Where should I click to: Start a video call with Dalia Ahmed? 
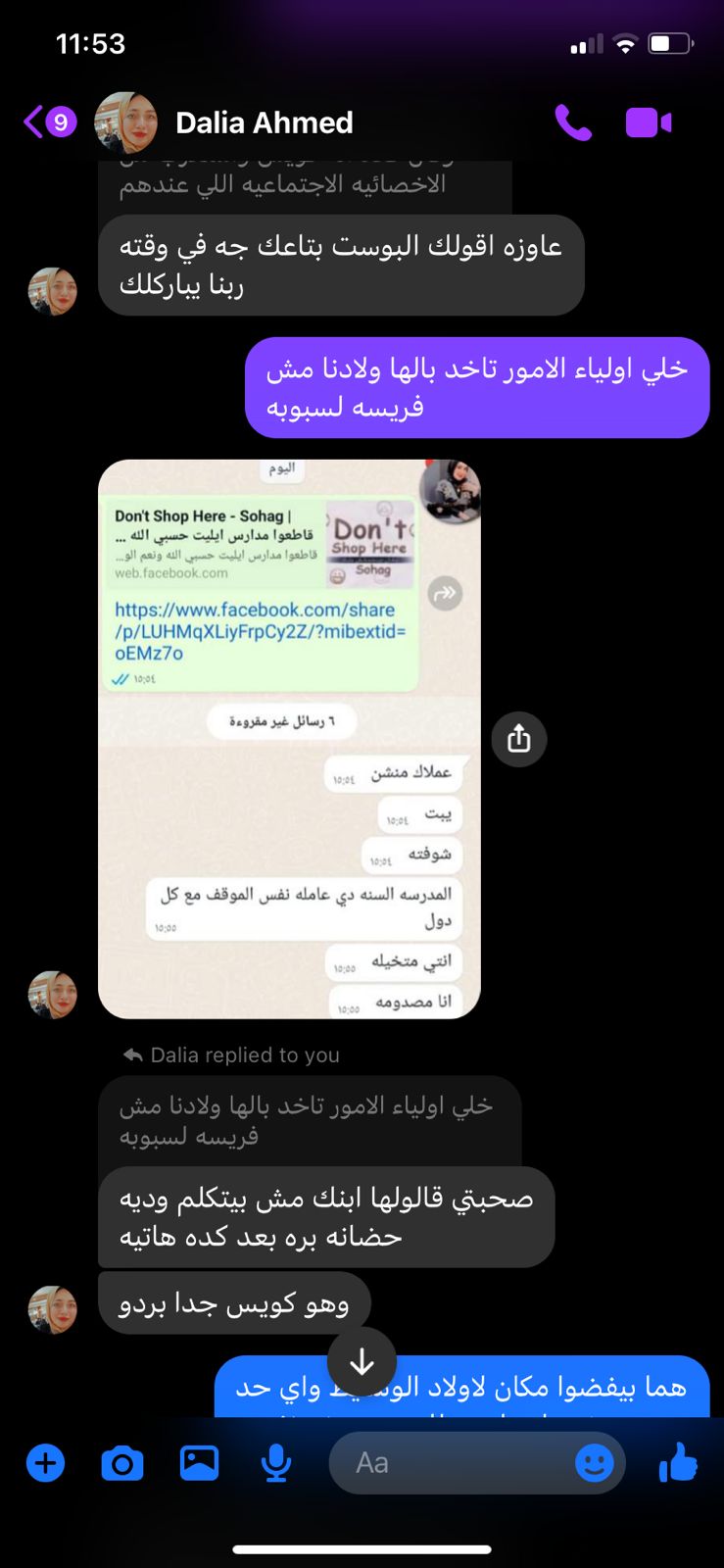649,122
